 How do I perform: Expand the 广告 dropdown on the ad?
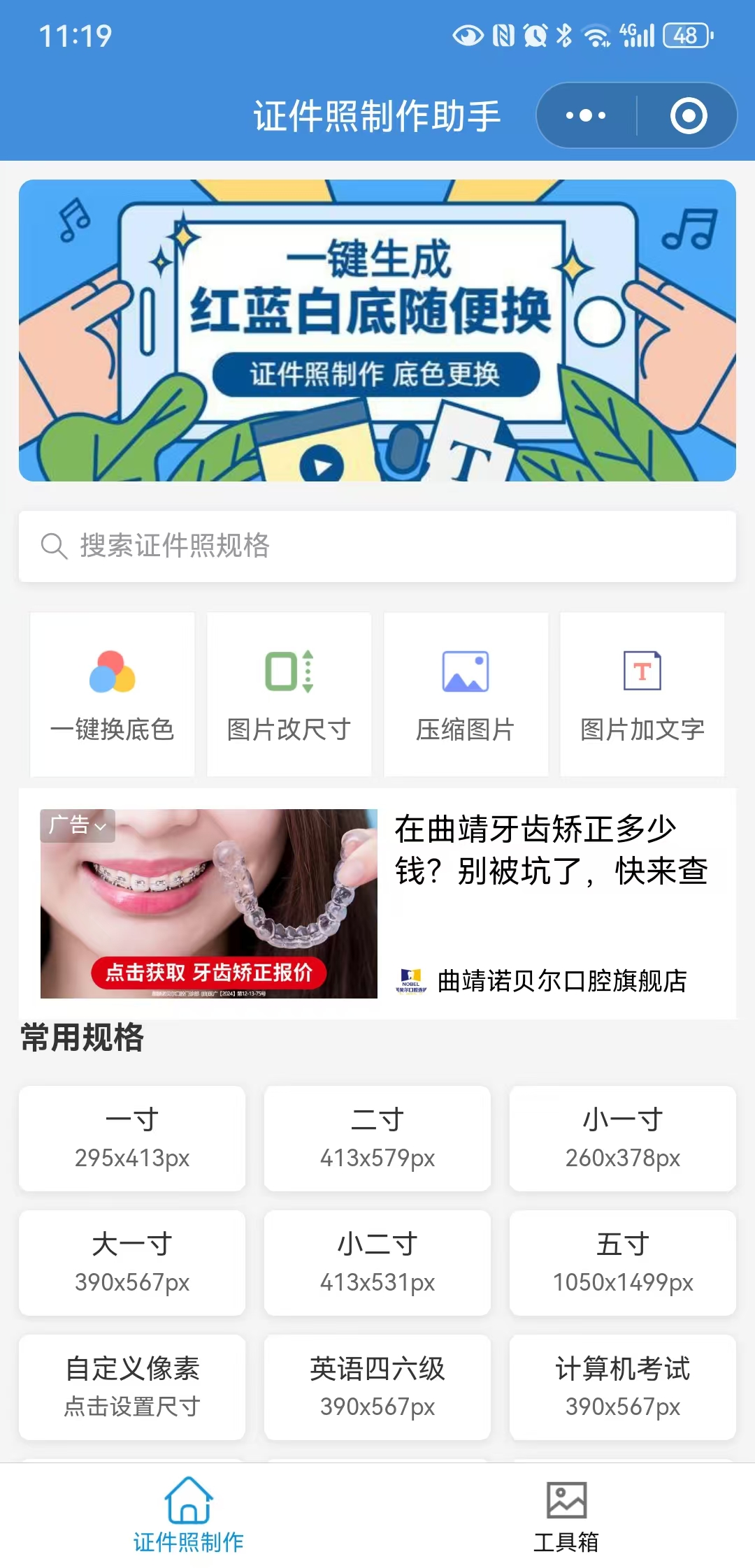pyautogui.click(x=78, y=825)
